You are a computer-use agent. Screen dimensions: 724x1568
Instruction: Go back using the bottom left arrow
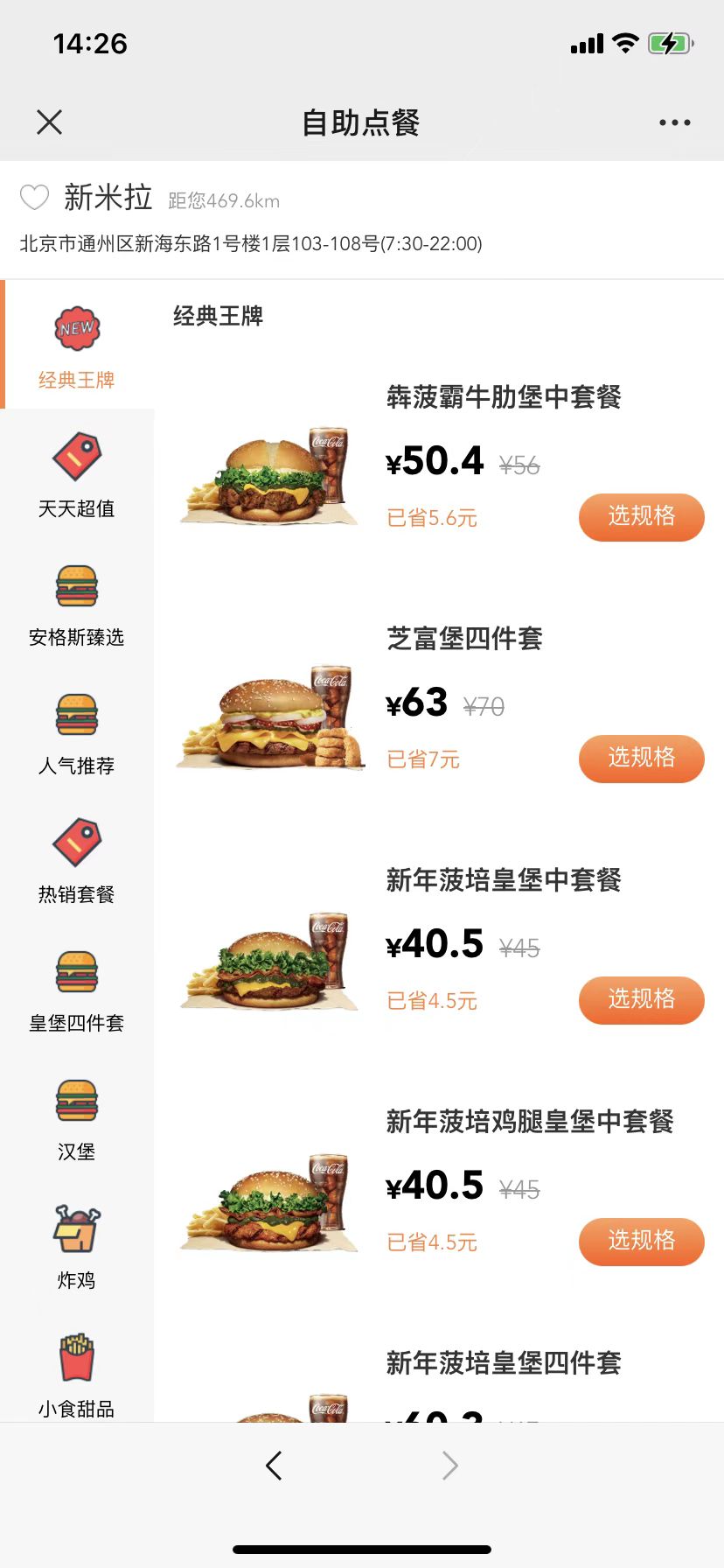click(x=274, y=1465)
